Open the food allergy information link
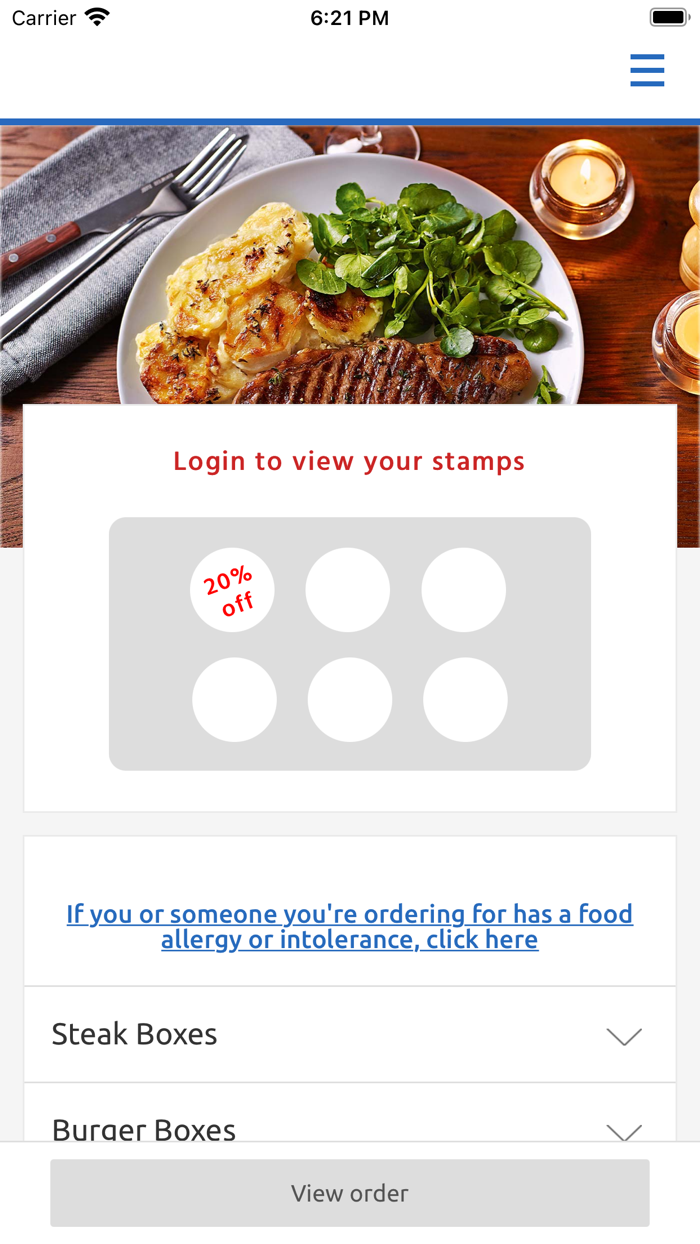Screen dimensions: 700x1244 350,927
